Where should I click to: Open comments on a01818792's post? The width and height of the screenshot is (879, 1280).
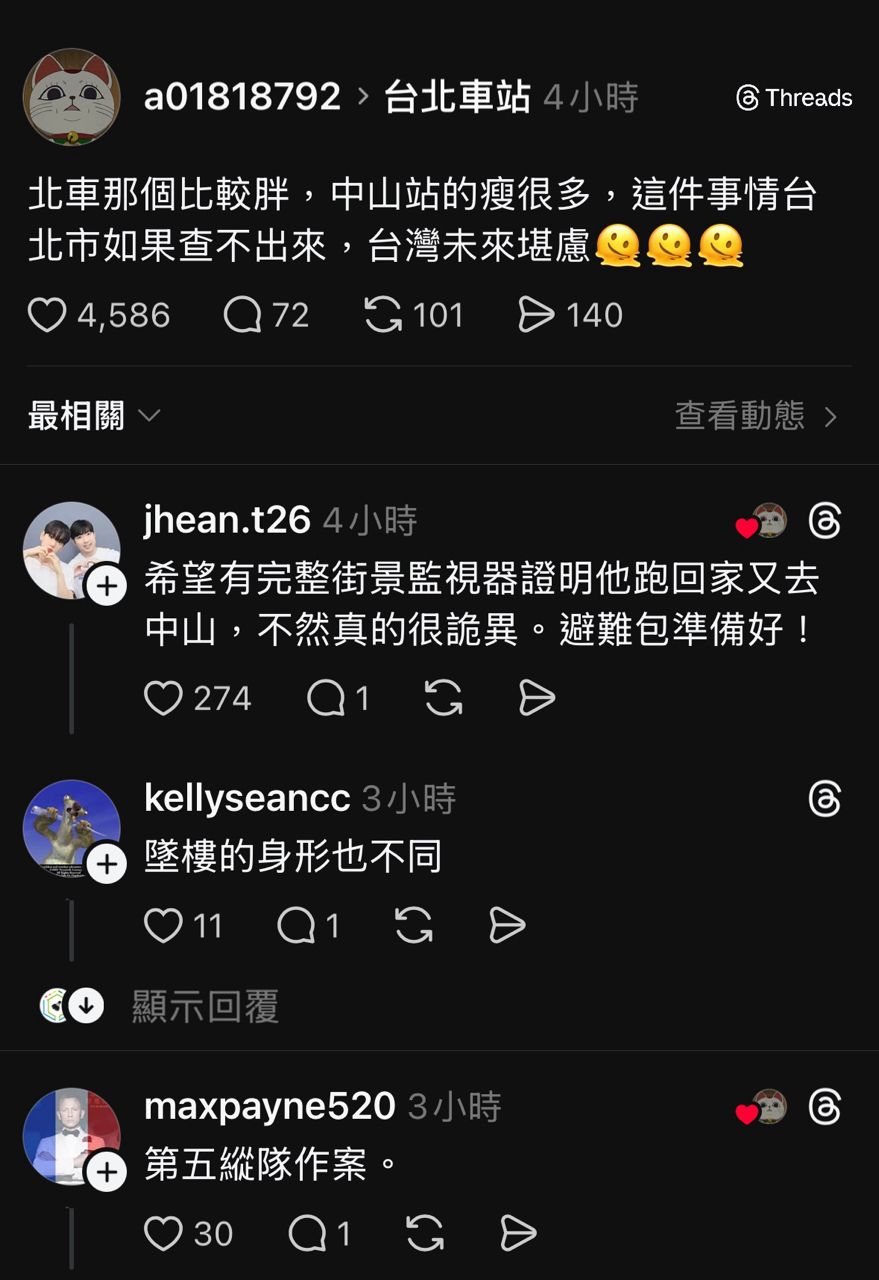click(242, 315)
